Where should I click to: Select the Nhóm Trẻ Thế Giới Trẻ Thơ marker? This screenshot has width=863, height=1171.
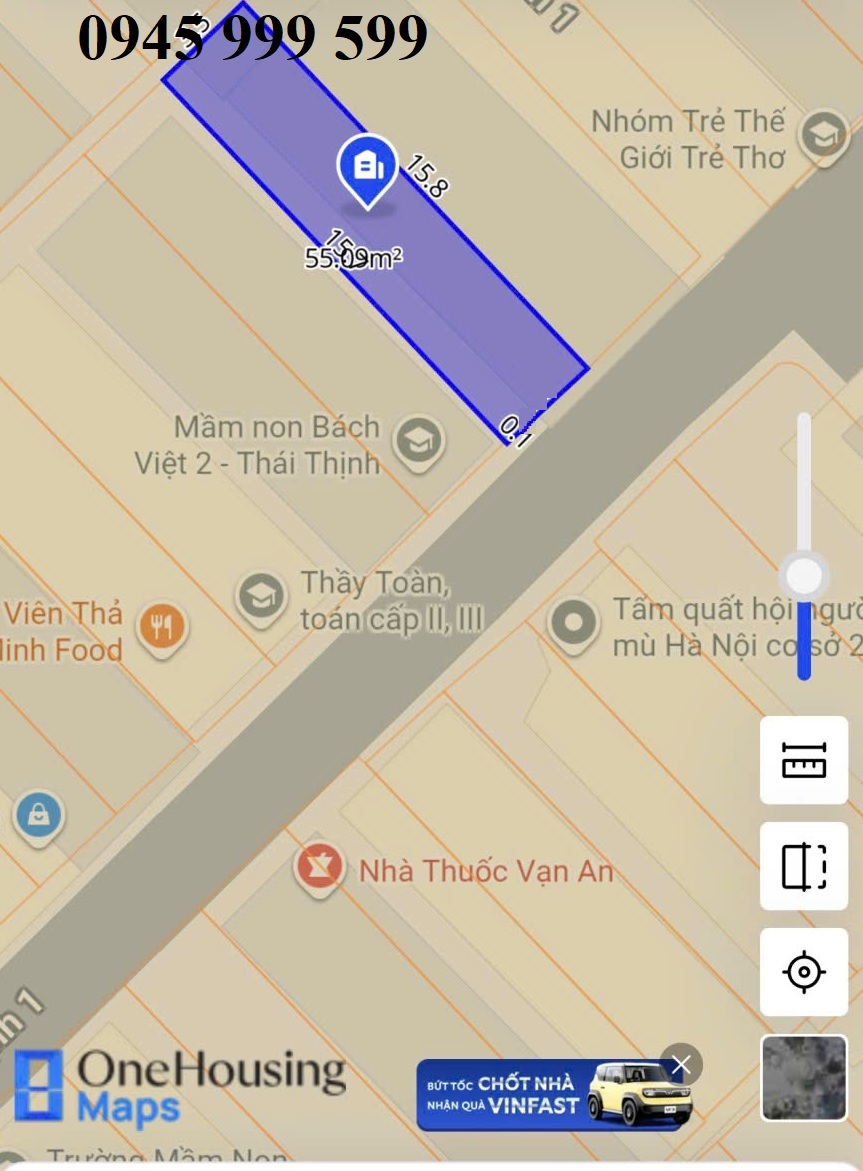(x=824, y=135)
